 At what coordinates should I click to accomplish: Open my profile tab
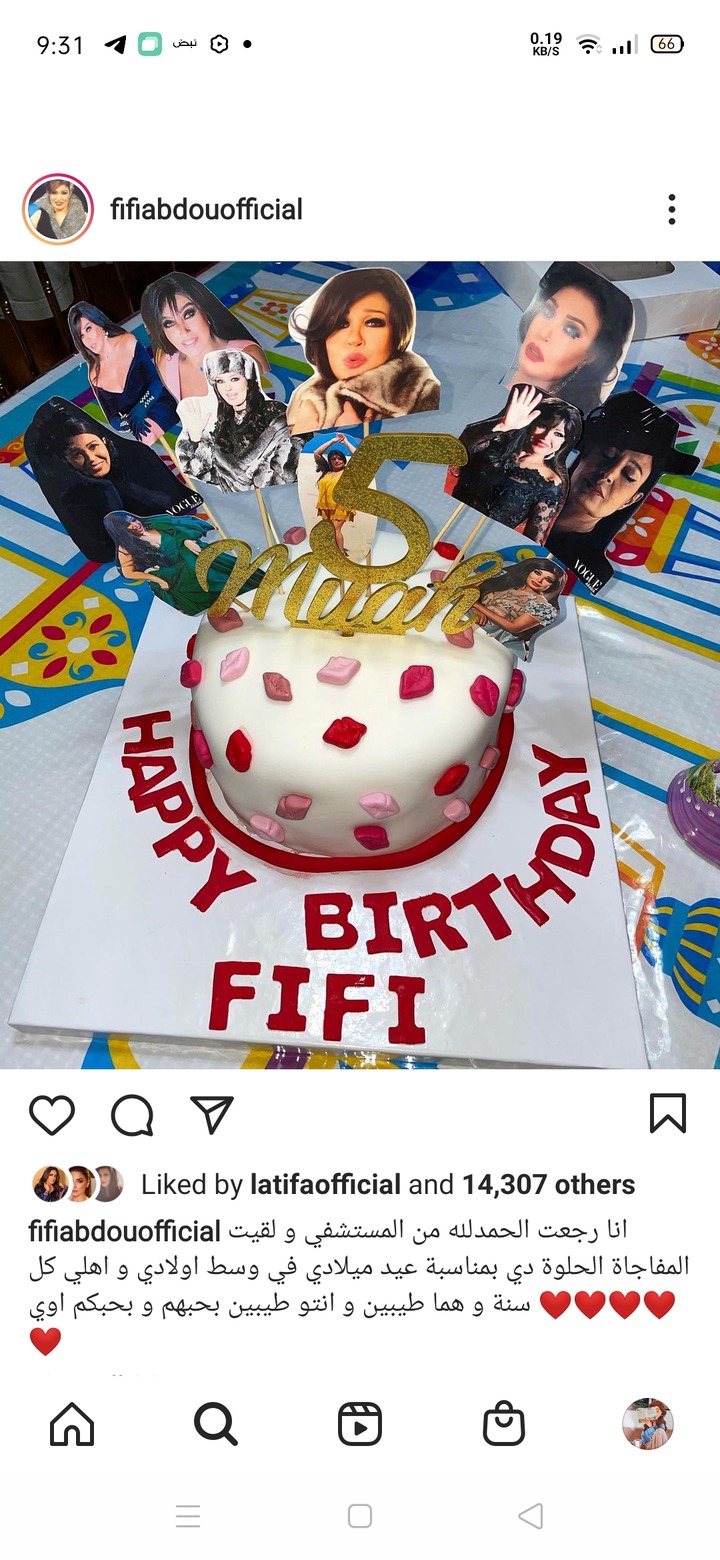647,1424
